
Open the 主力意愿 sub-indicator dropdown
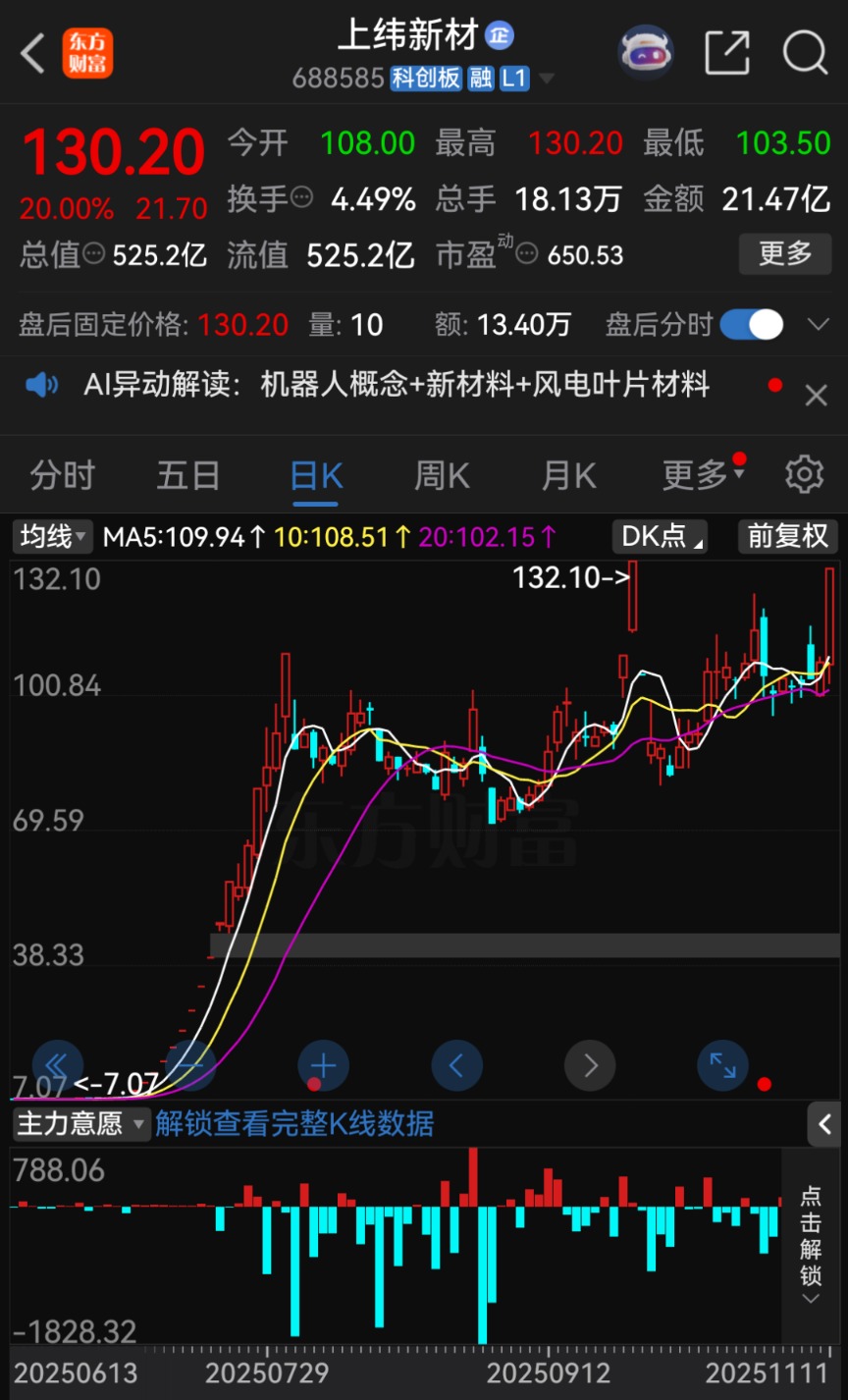coord(80,1123)
